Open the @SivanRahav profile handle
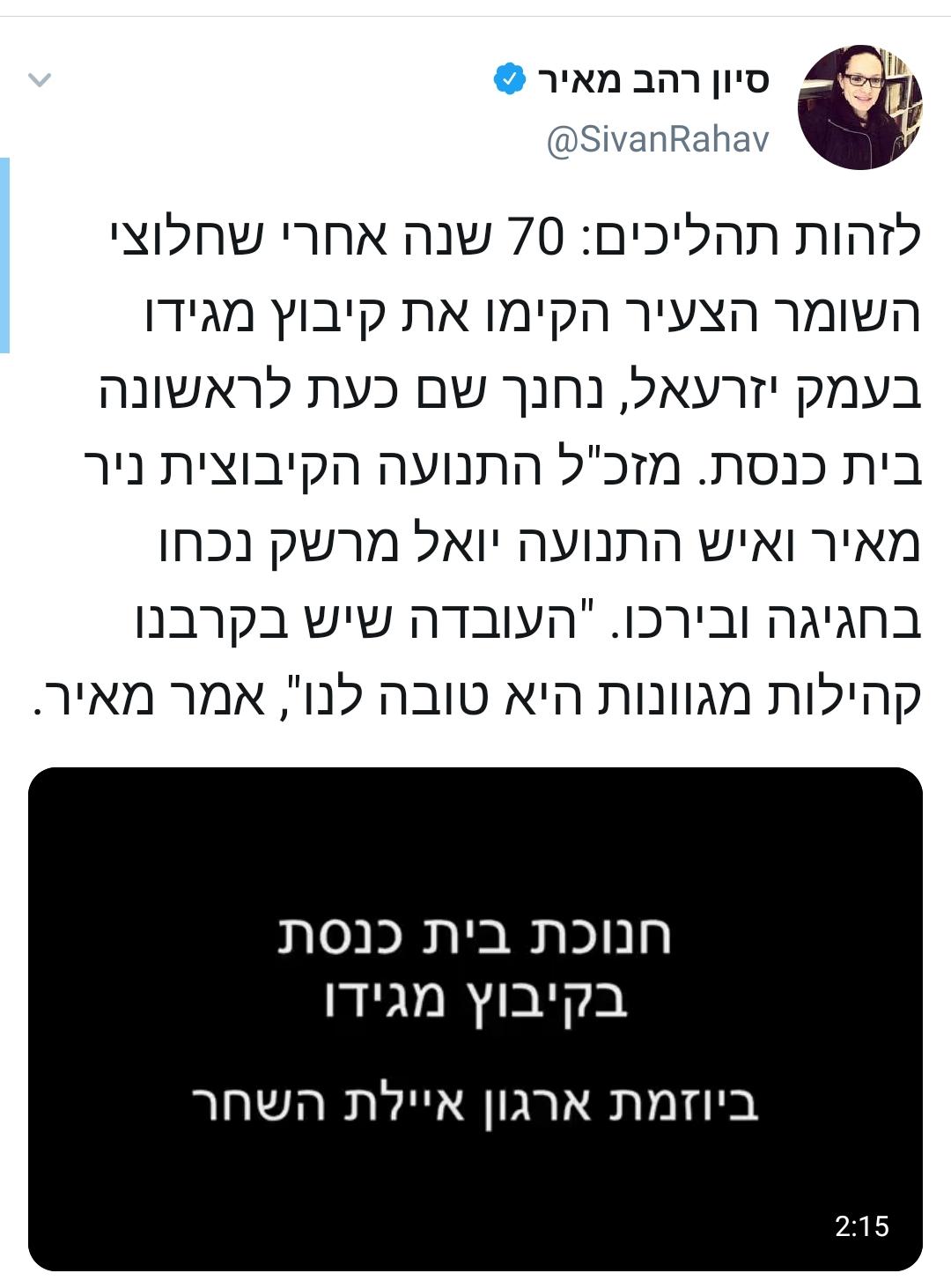 (x=658, y=140)
